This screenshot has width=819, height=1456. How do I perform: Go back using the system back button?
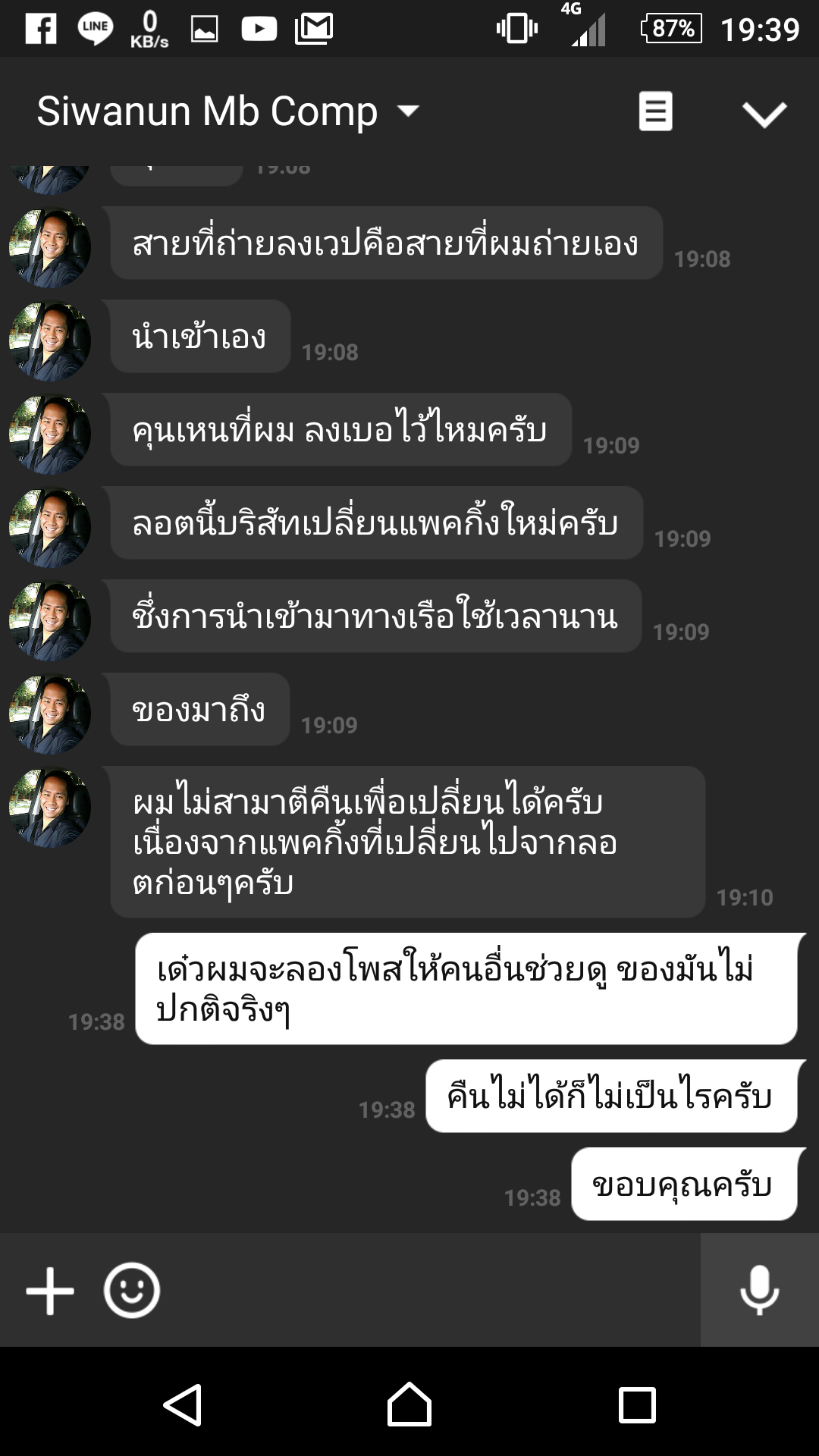coord(183,1405)
